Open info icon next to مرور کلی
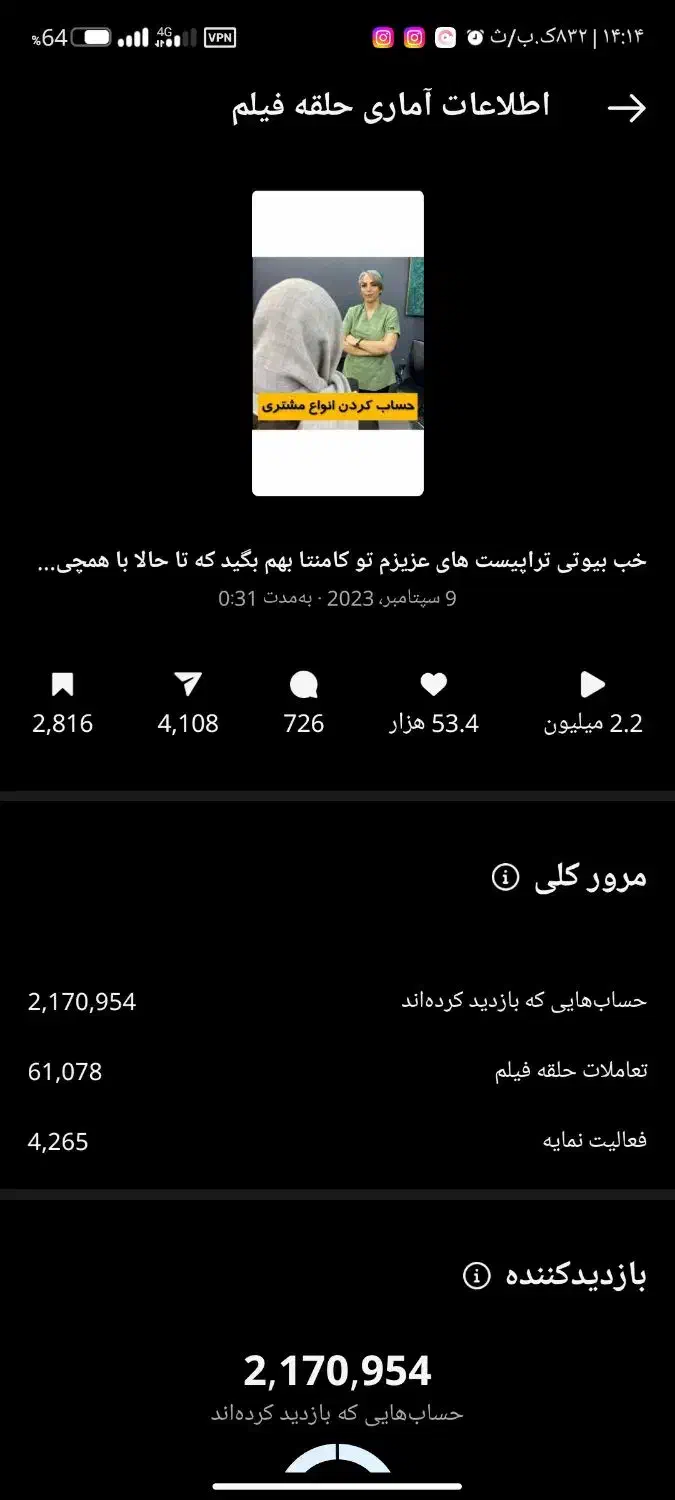675x1500 pixels. click(x=506, y=878)
